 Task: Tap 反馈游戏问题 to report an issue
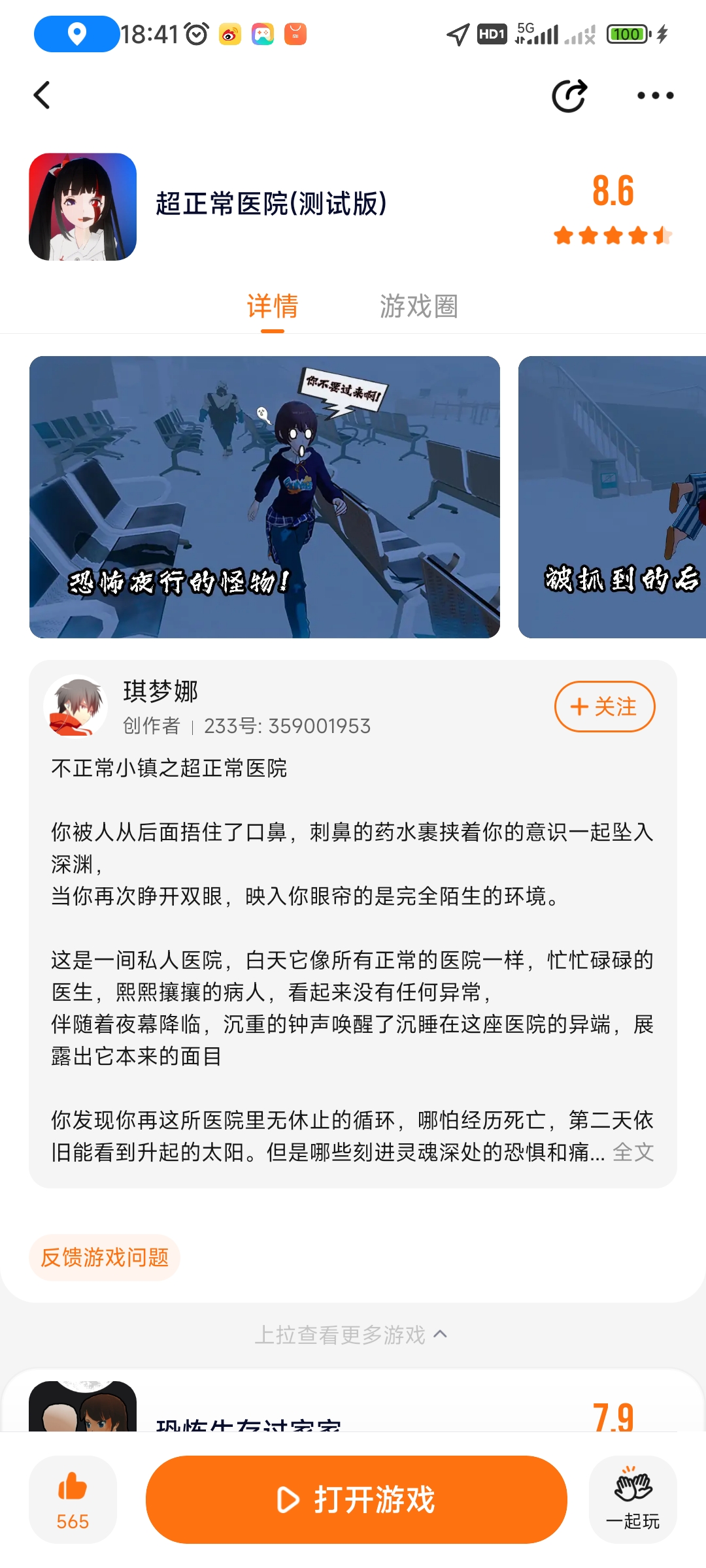pos(105,1257)
